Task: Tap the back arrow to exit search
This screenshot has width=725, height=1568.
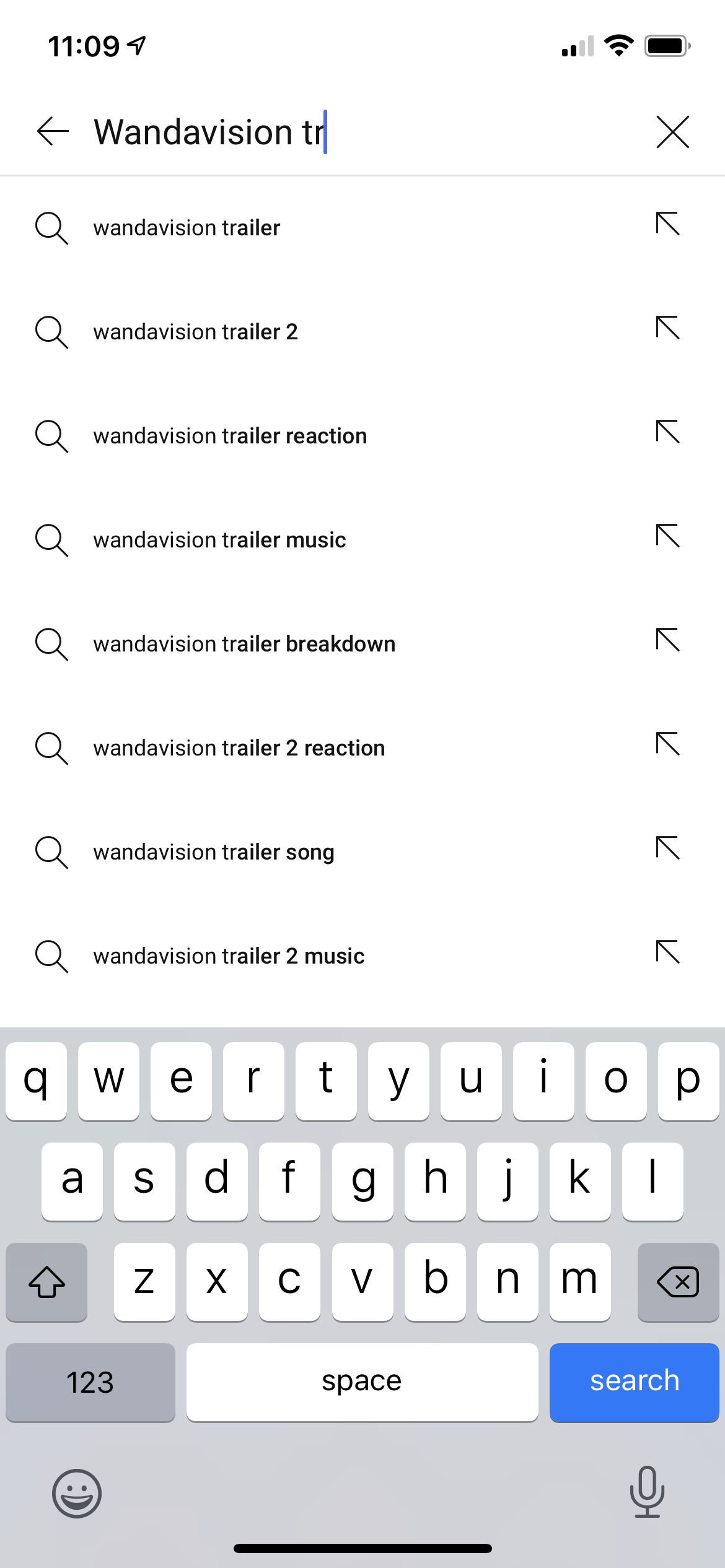Action: tap(52, 131)
